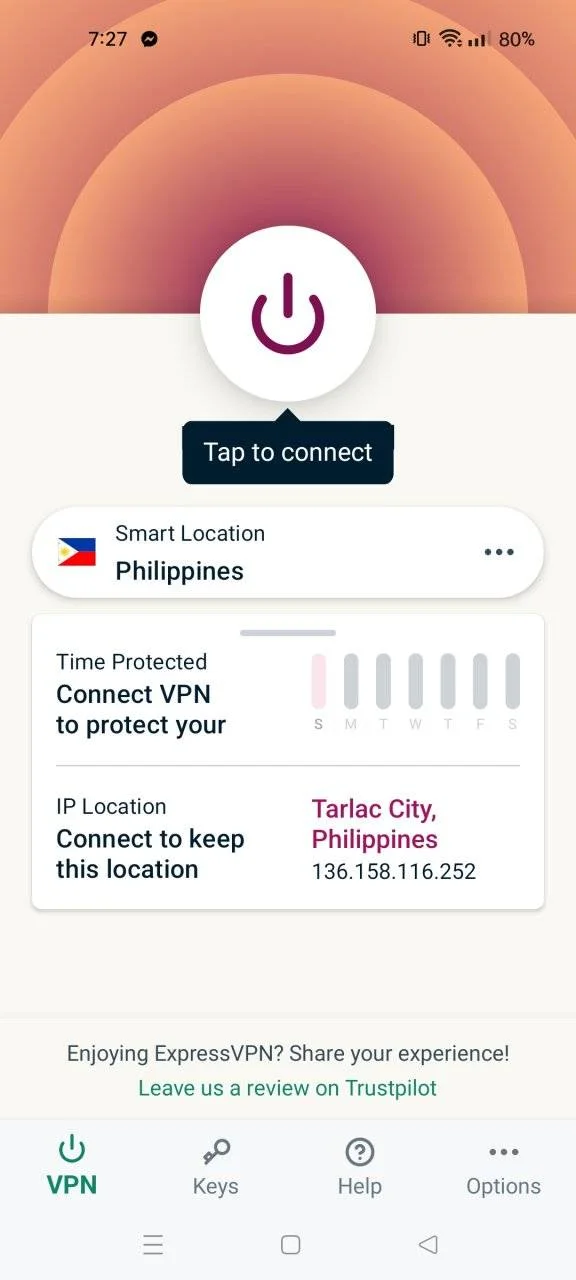576x1280 pixels.
Task: Open the three-dot location options
Action: [x=499, y=552]
